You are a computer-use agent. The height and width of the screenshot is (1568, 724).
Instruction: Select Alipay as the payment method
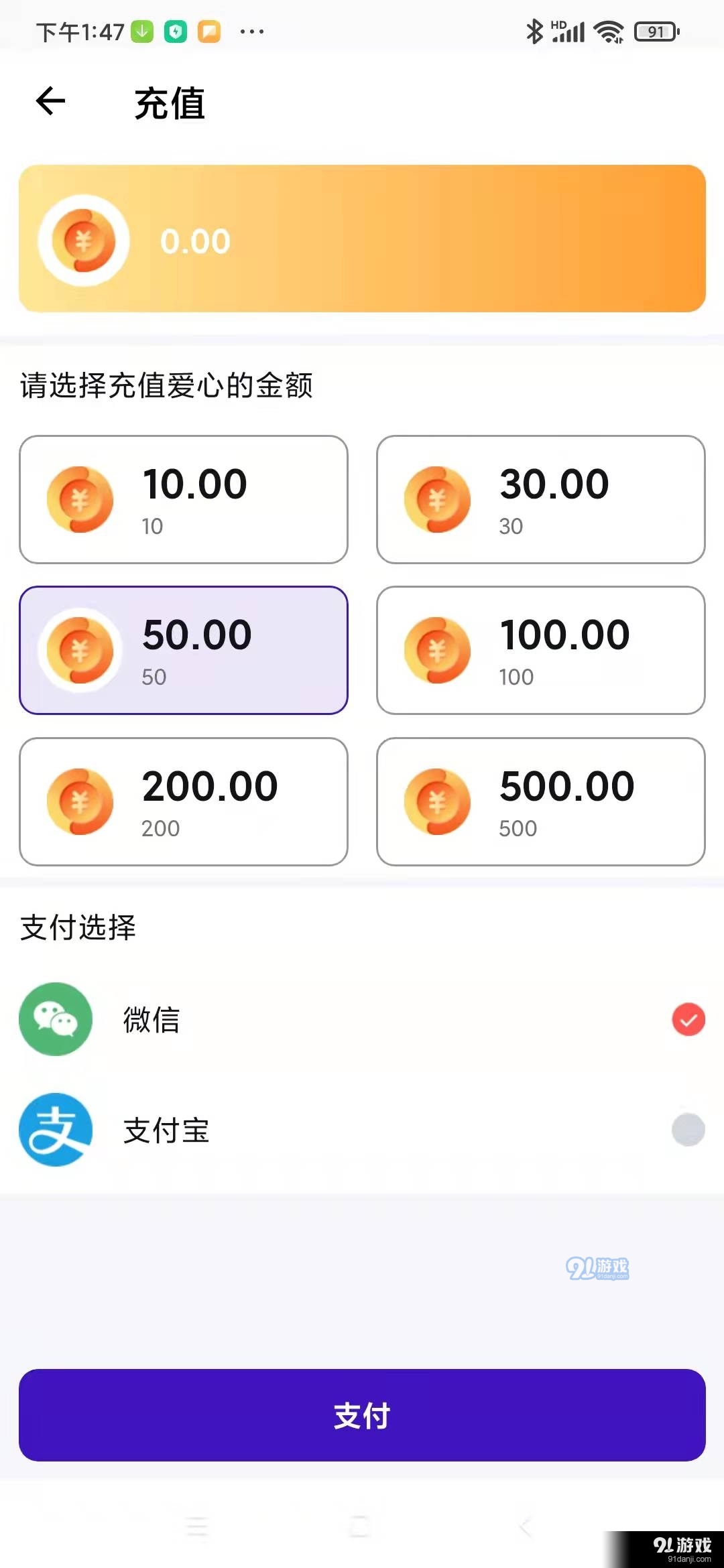click(362, 1130)
